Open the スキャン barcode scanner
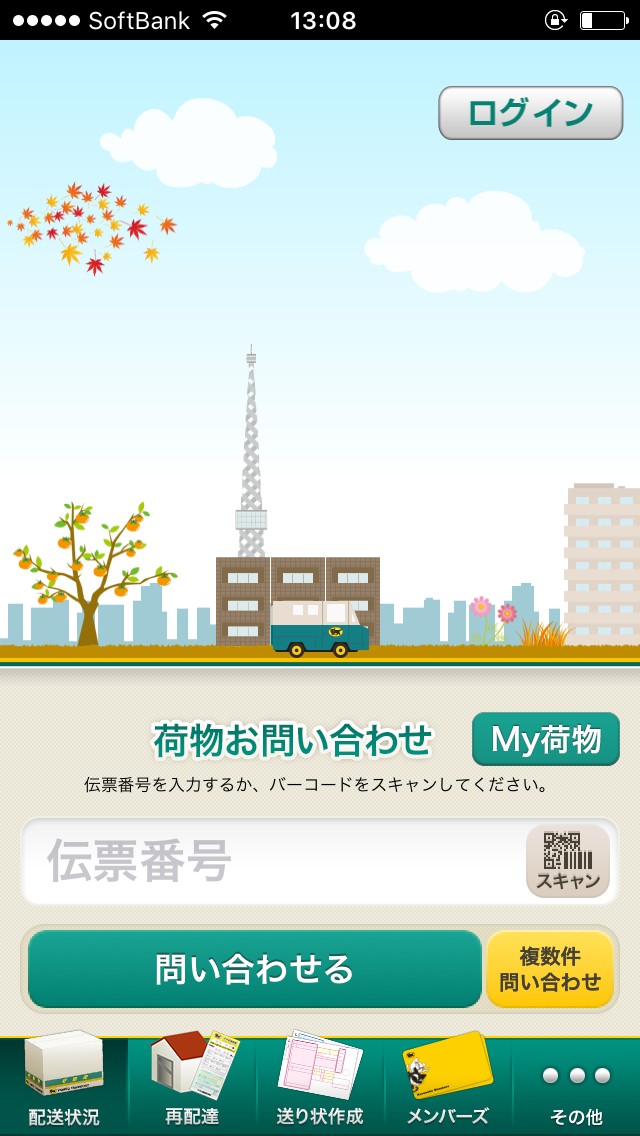 (568, 861)
